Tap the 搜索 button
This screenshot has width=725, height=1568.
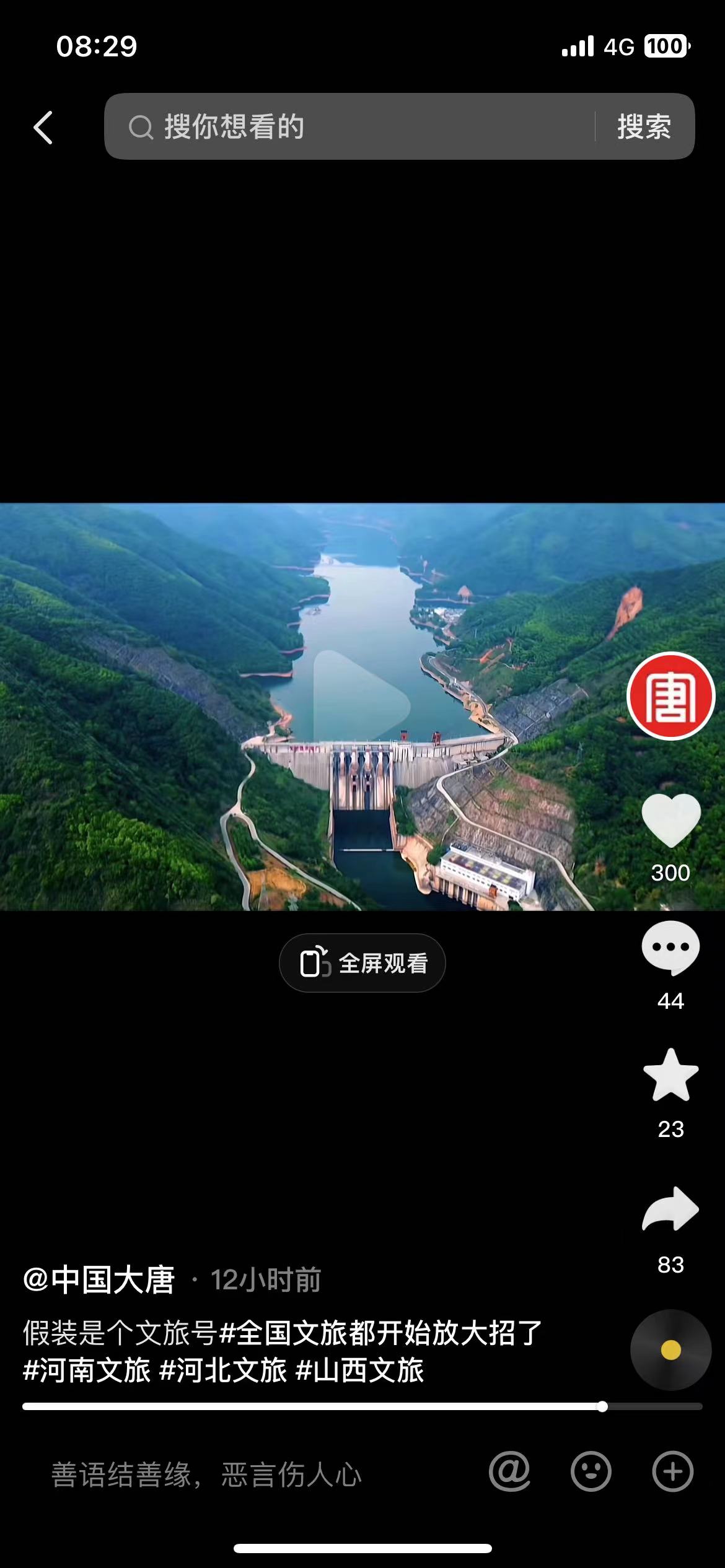point(644,127)
